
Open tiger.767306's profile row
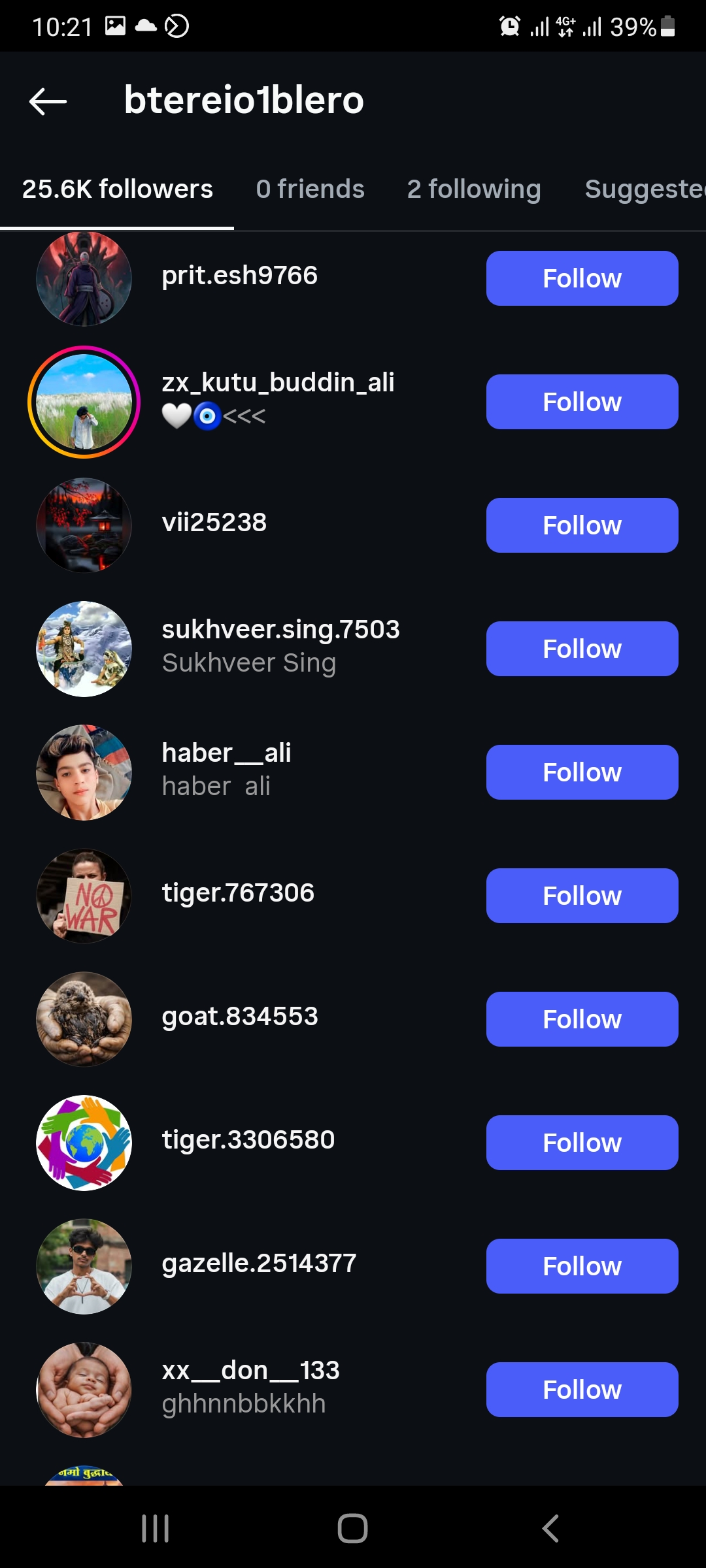click(x=238, y=893)
